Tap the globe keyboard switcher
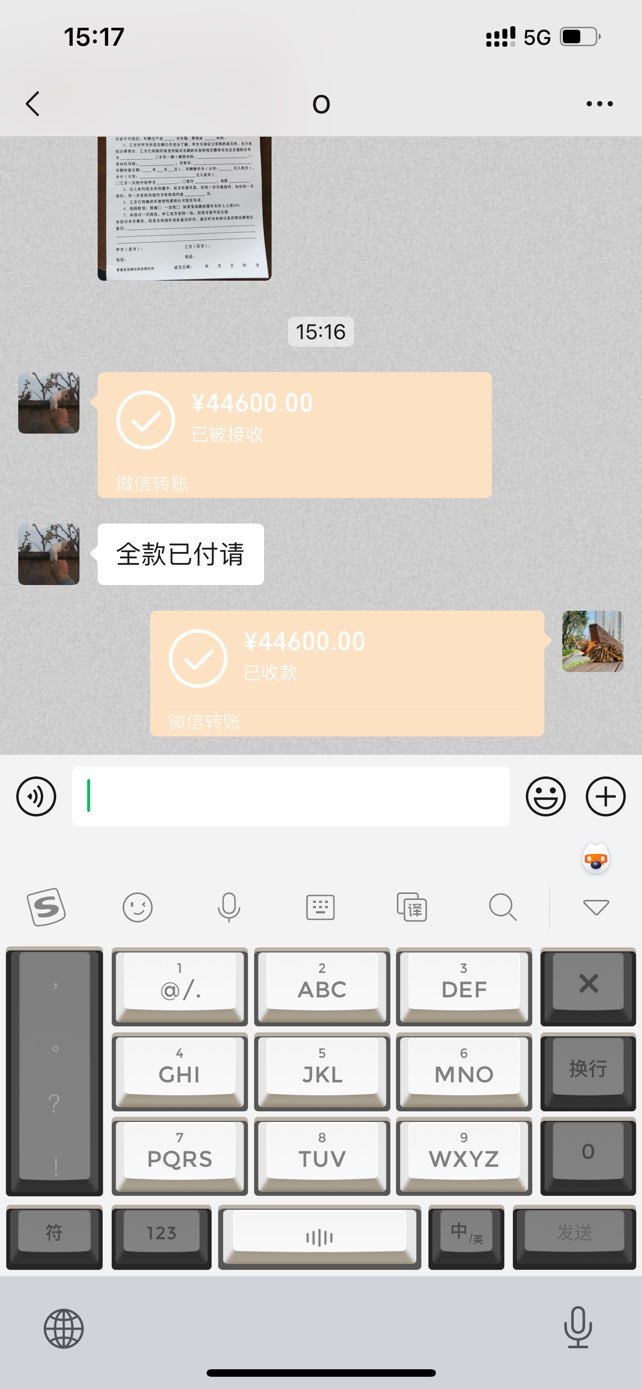The width and height of the screenshot is (642, 1389). point(64,1329)
